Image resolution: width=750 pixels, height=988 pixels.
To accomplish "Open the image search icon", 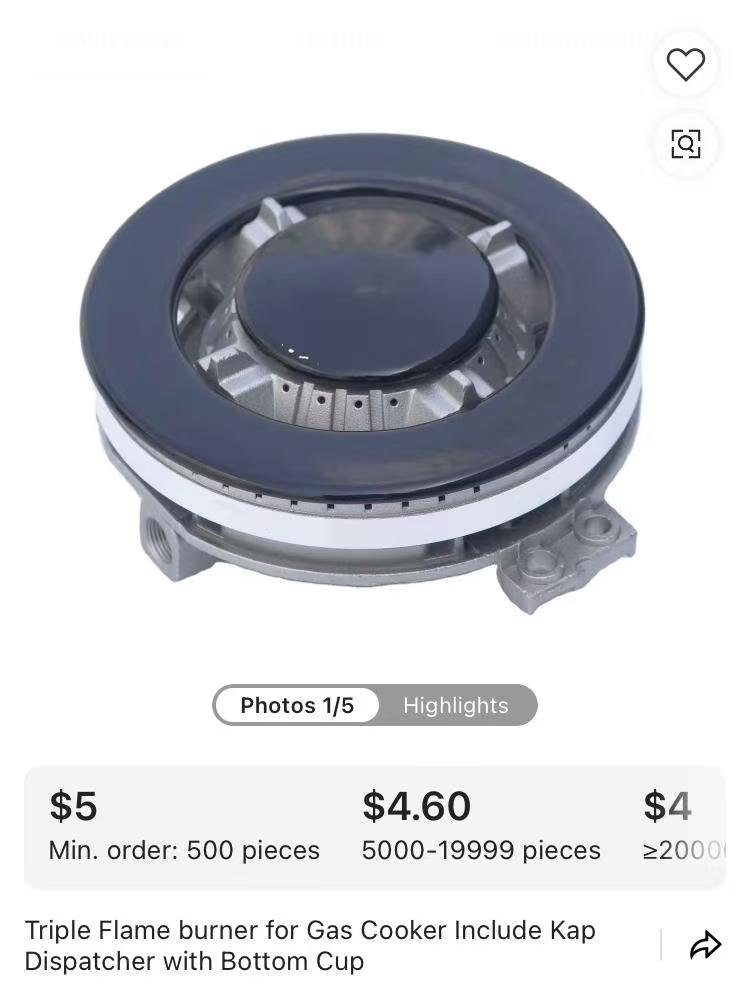I will click(685, 144).
